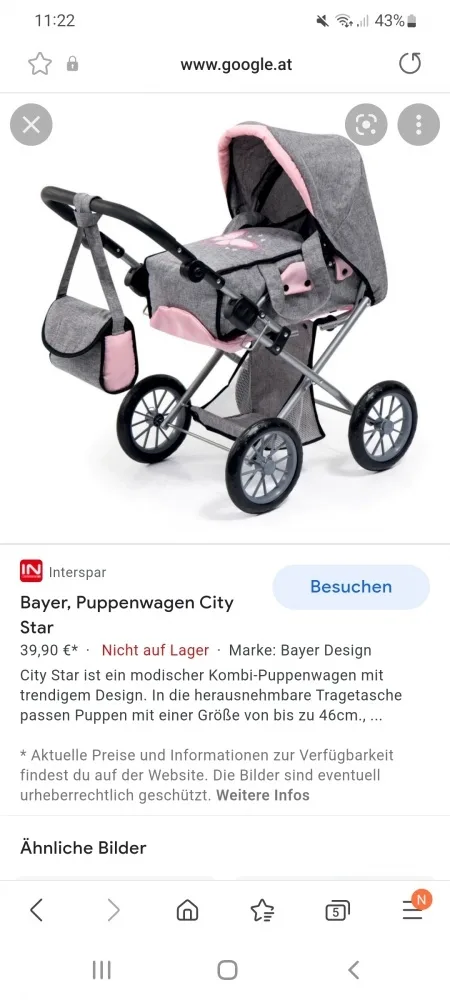Go back in the browser toolbar
This screenshot has height=1000, width=450.
(x=36, y=910)
